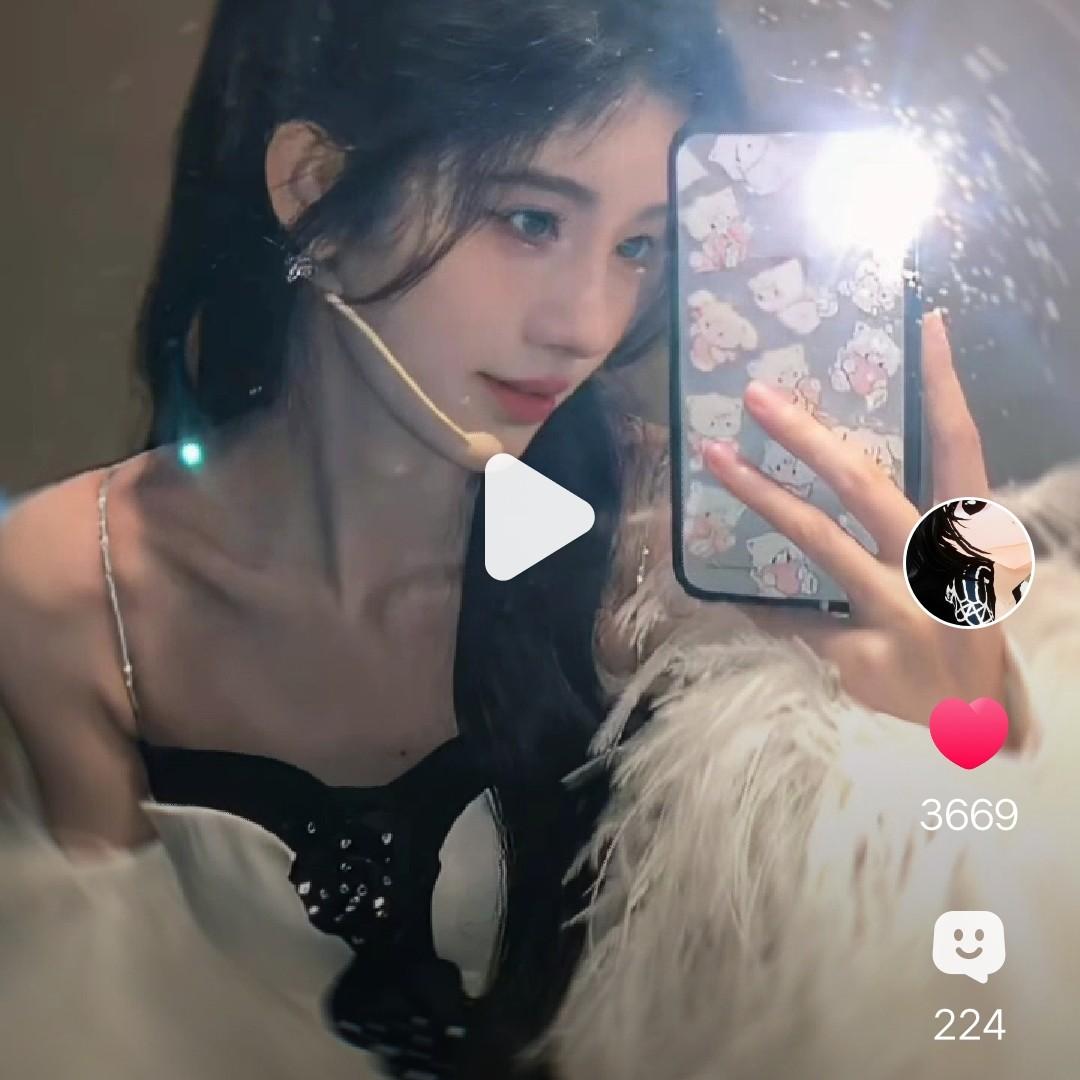Viewport: 1080px width, 1080px height.
Task: Play the paused video
Action: 537,517
